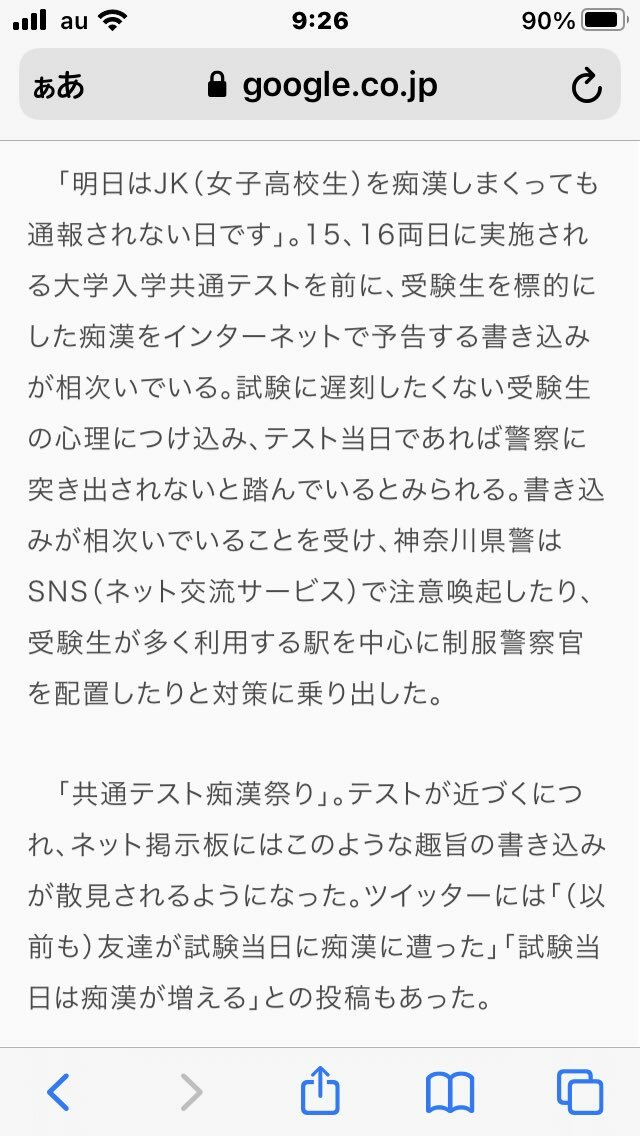Viewport: 640px width, 1136px height.
Task: Share this page
Action: pos(320,1089)
